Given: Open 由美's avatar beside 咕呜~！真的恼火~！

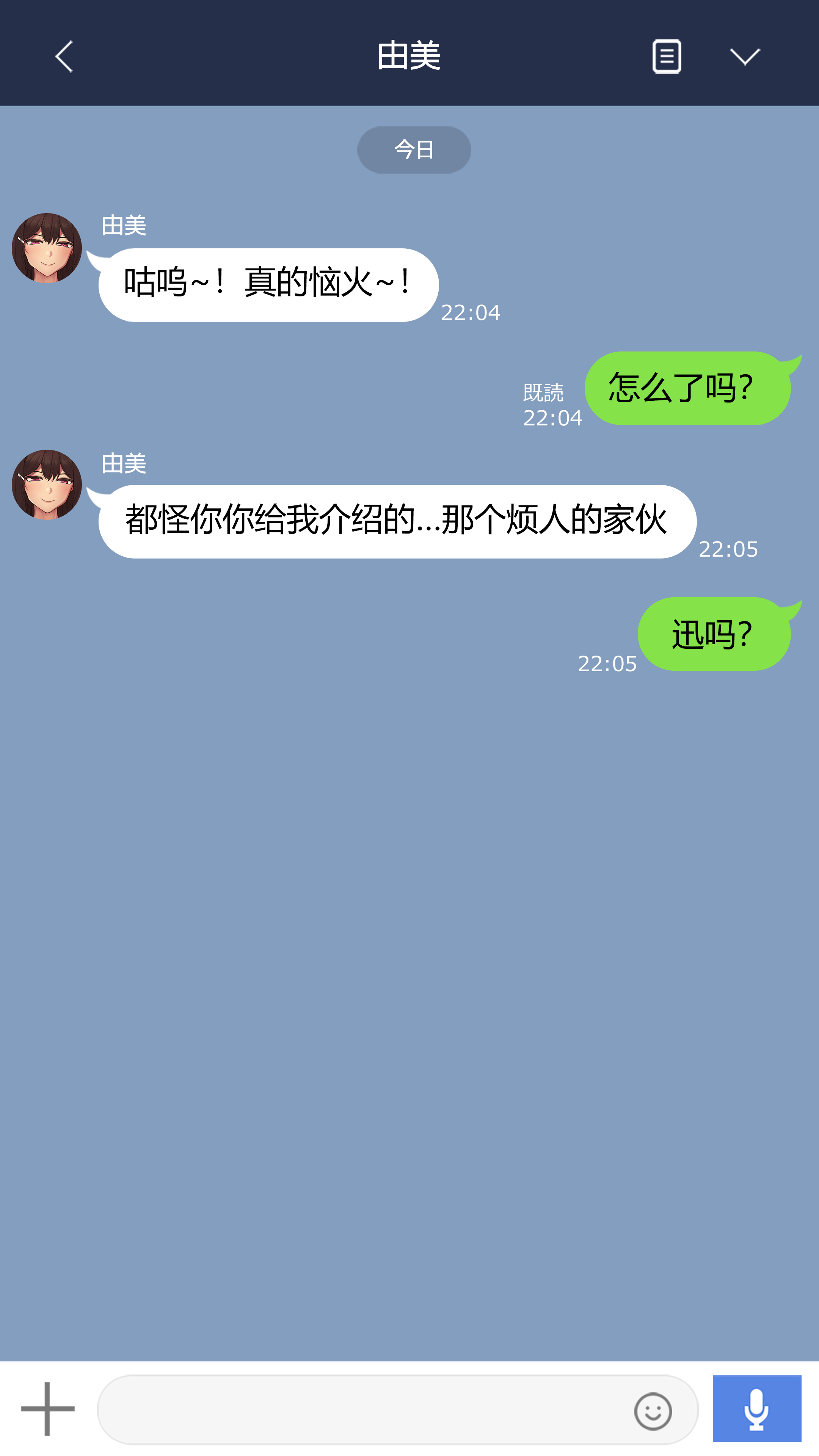Looking at the screenshot, I should click(47, 248).
